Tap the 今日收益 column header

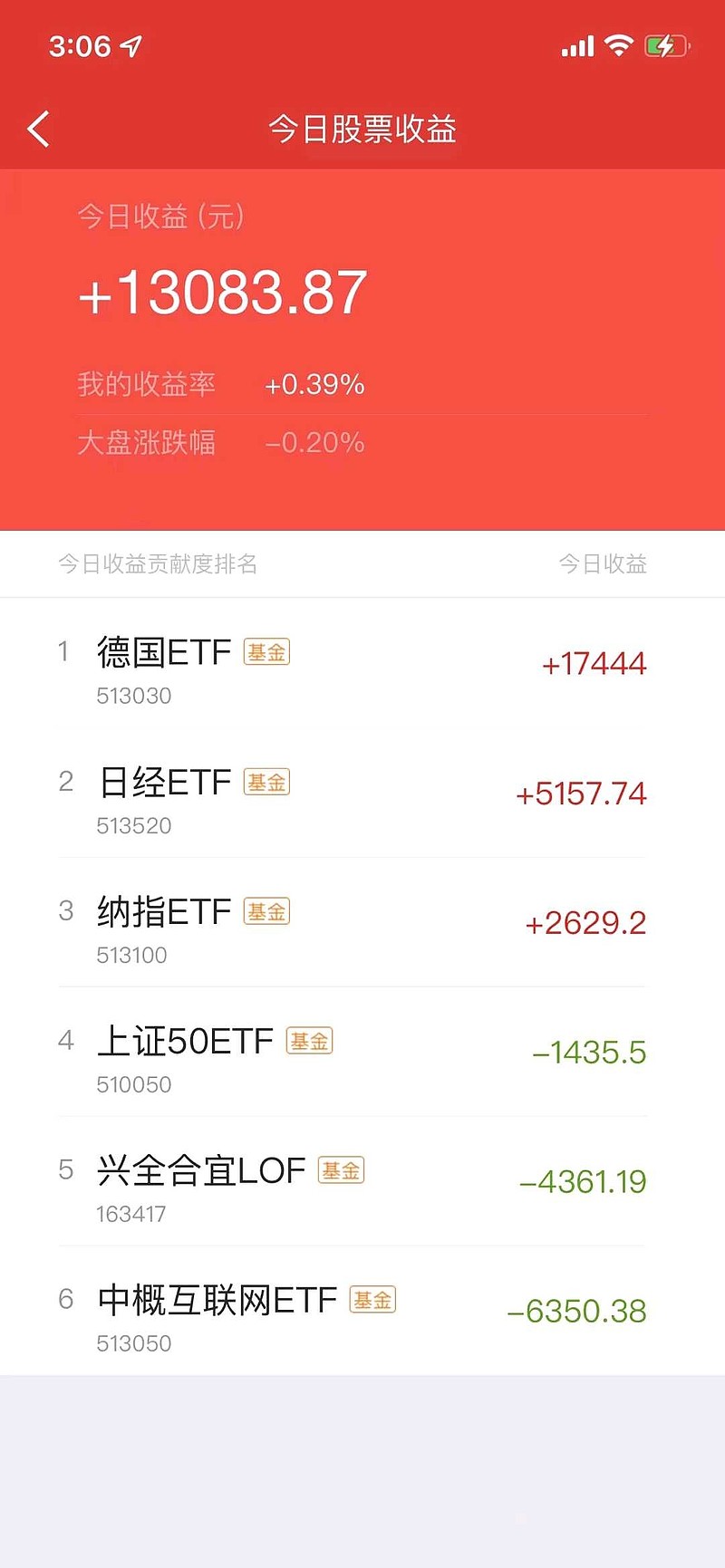(x=603, y=564)
